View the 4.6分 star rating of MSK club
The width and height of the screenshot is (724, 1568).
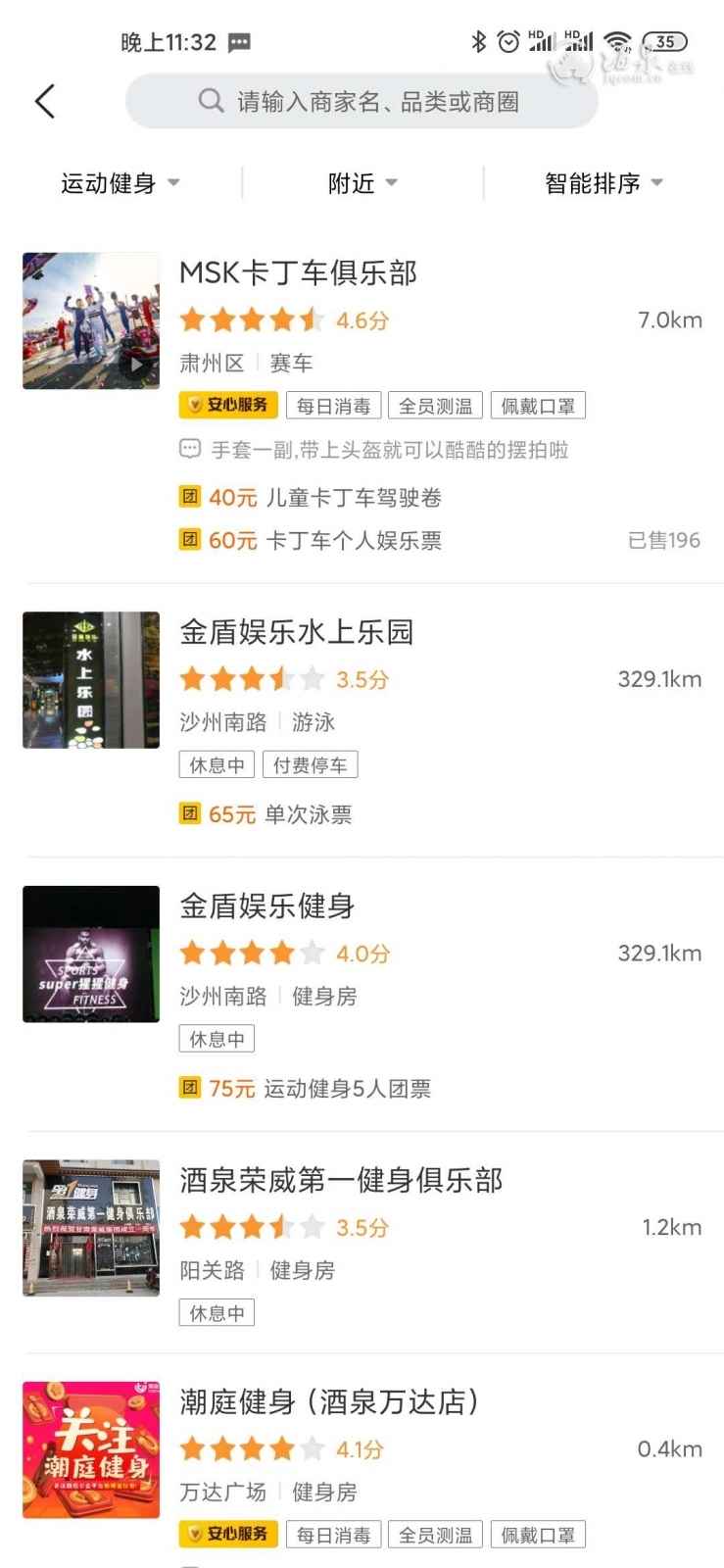(284, 320)
